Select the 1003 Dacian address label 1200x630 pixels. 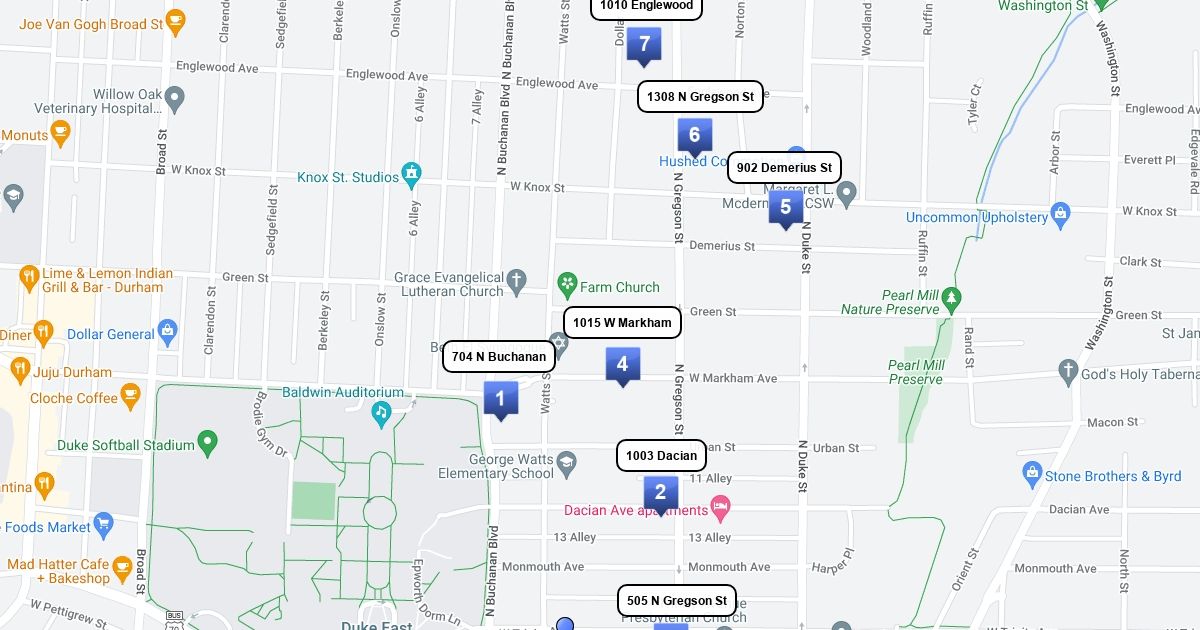[661, 456]
